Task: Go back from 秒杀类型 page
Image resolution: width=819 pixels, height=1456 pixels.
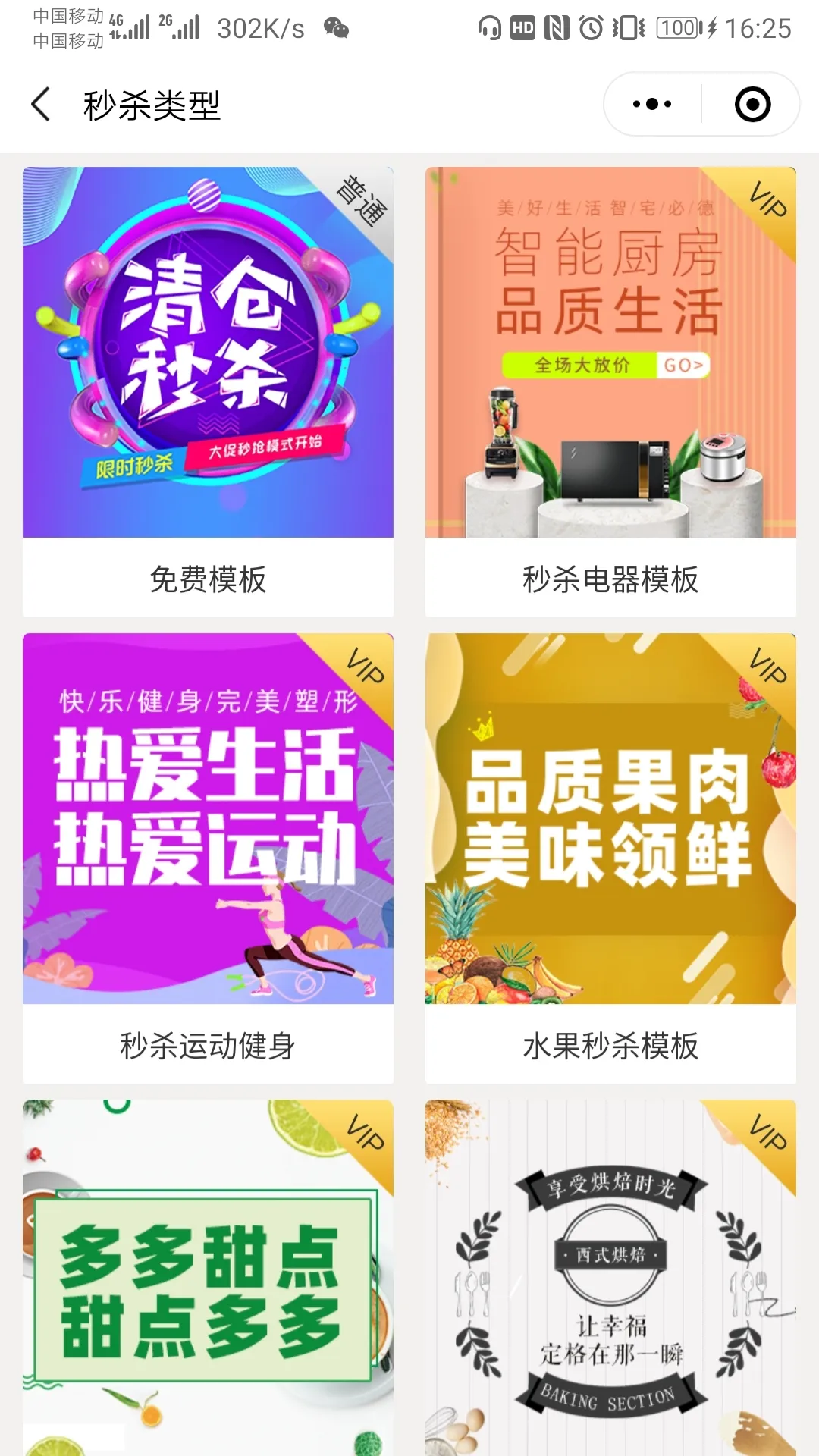Action: coord(41,105)
